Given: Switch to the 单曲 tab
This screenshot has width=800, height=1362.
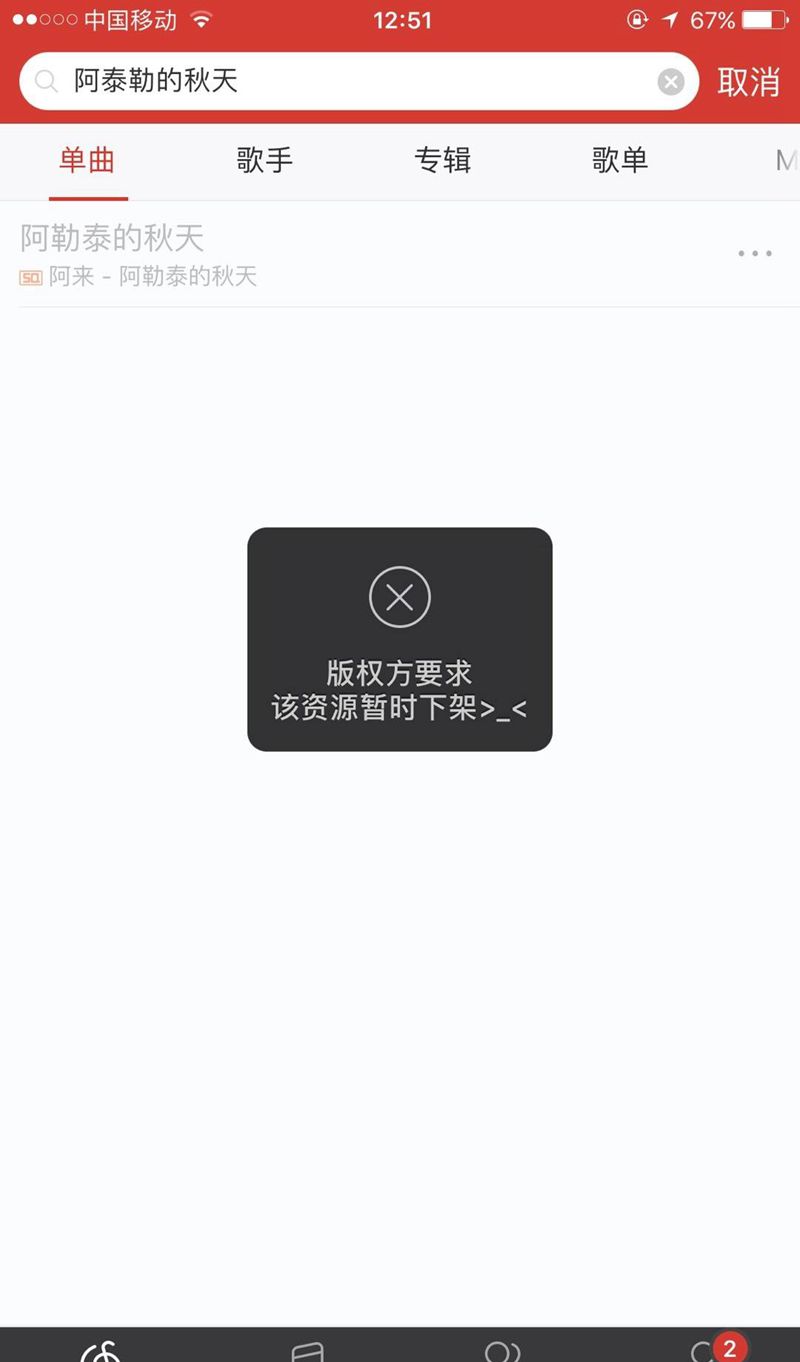Looking at the screenshot, I should [x=88, y=160].
